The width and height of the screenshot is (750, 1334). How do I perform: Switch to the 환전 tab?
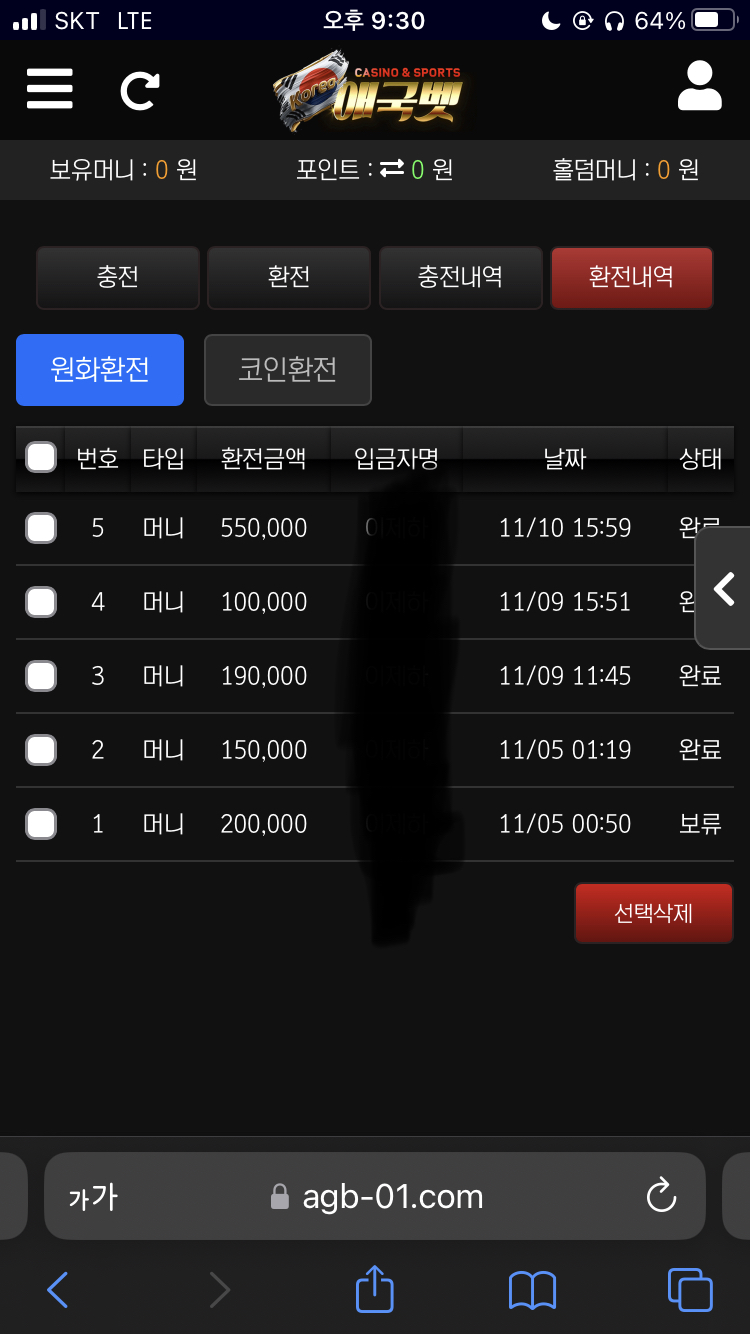point(289,277)
